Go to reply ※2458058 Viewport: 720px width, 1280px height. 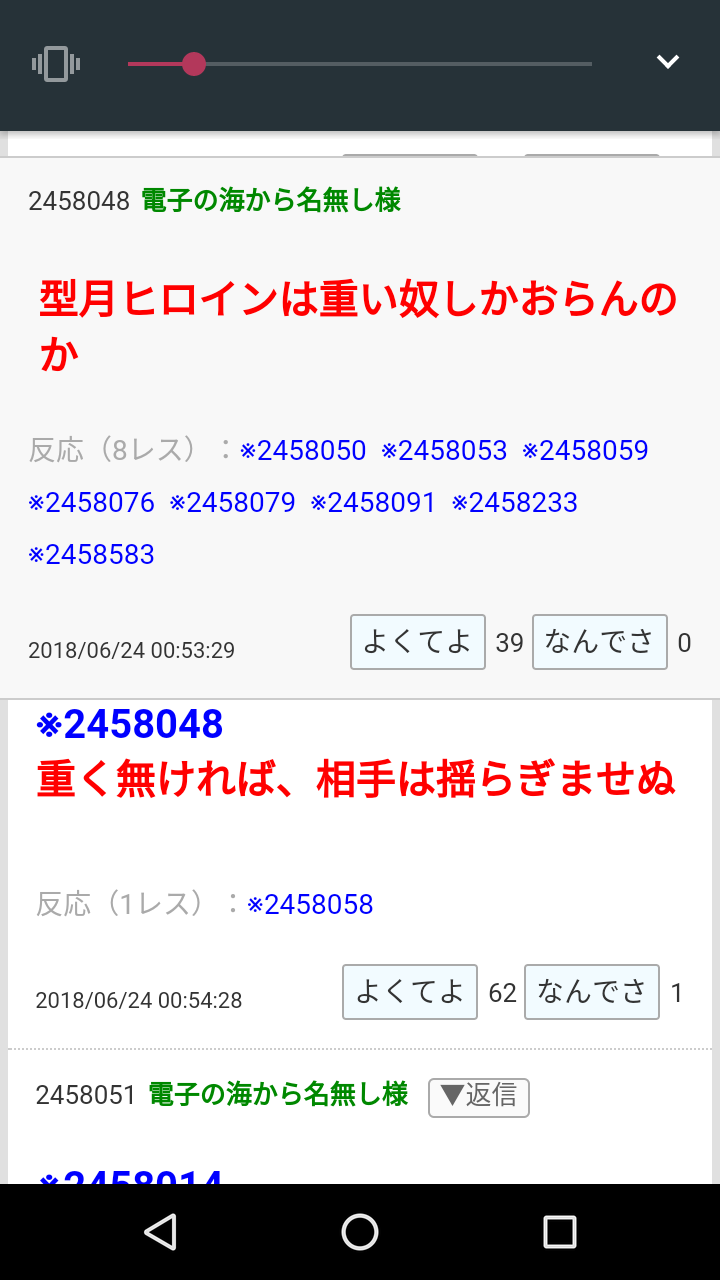(310, 905)
